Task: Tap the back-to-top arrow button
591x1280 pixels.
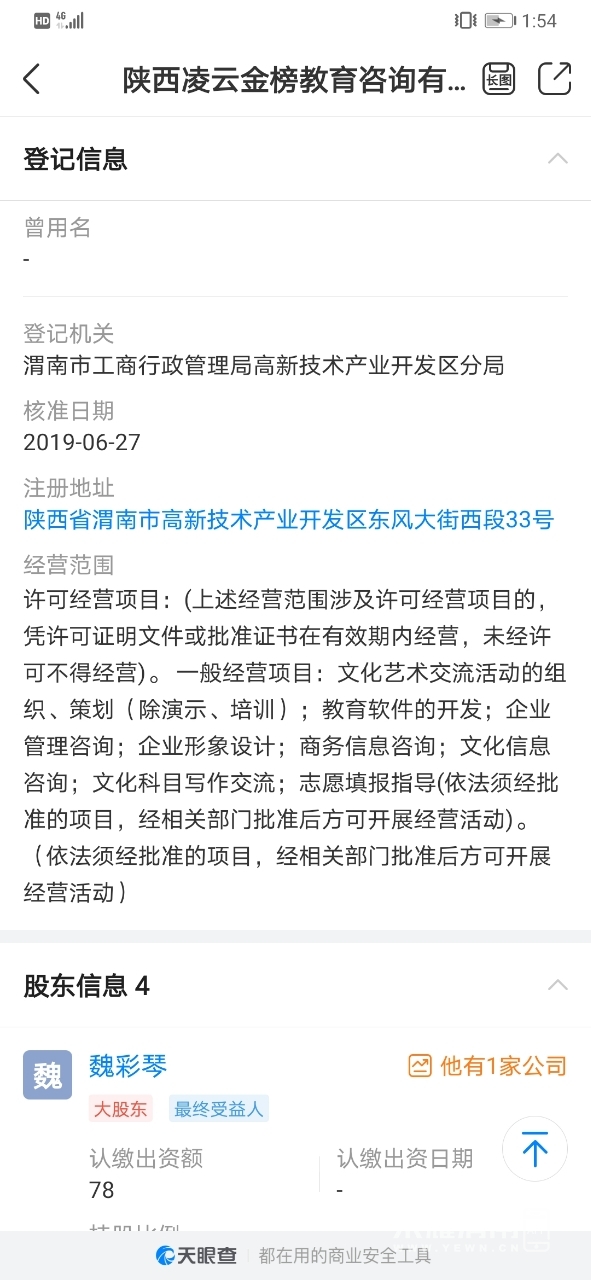Action: click(x=535, y=1150)
